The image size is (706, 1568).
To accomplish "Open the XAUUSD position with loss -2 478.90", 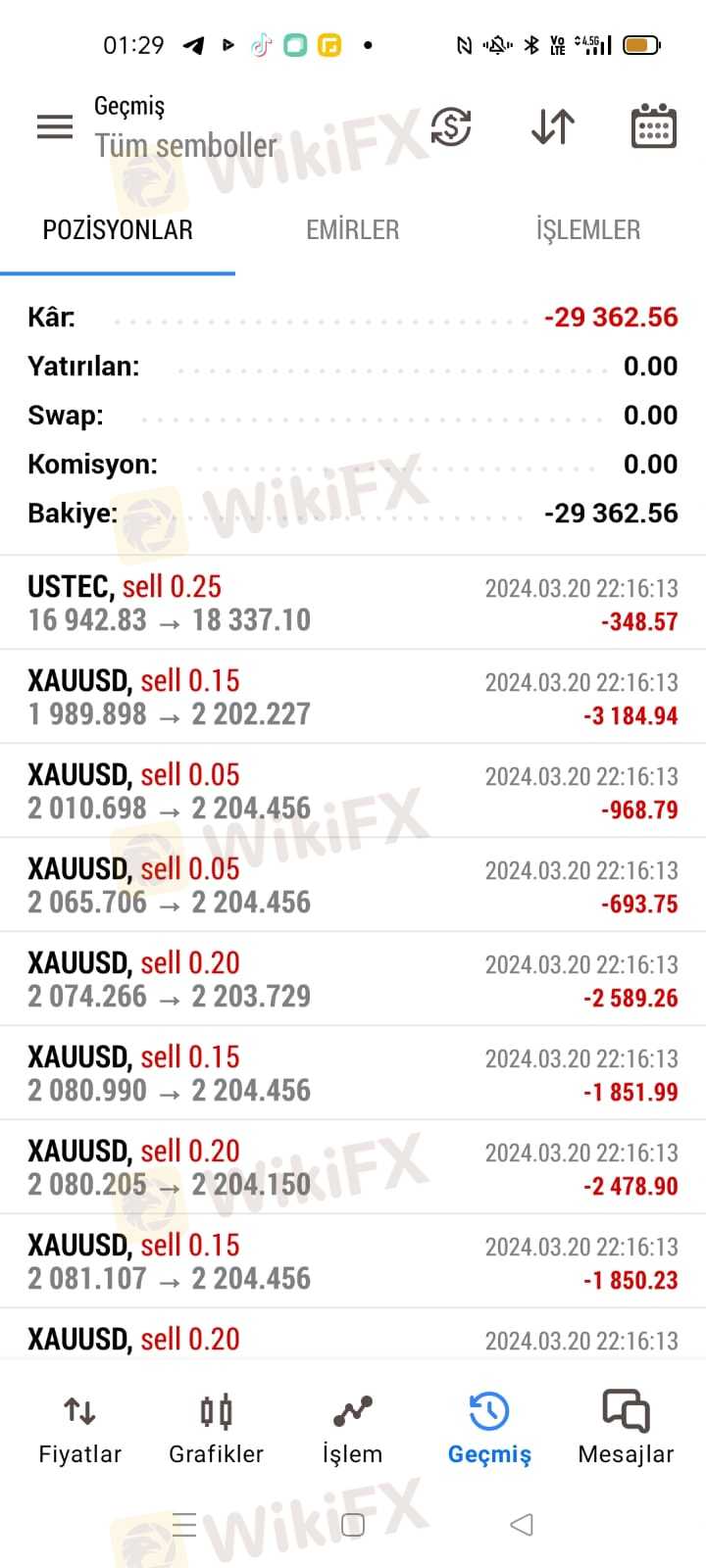I will pos(353,1167).
